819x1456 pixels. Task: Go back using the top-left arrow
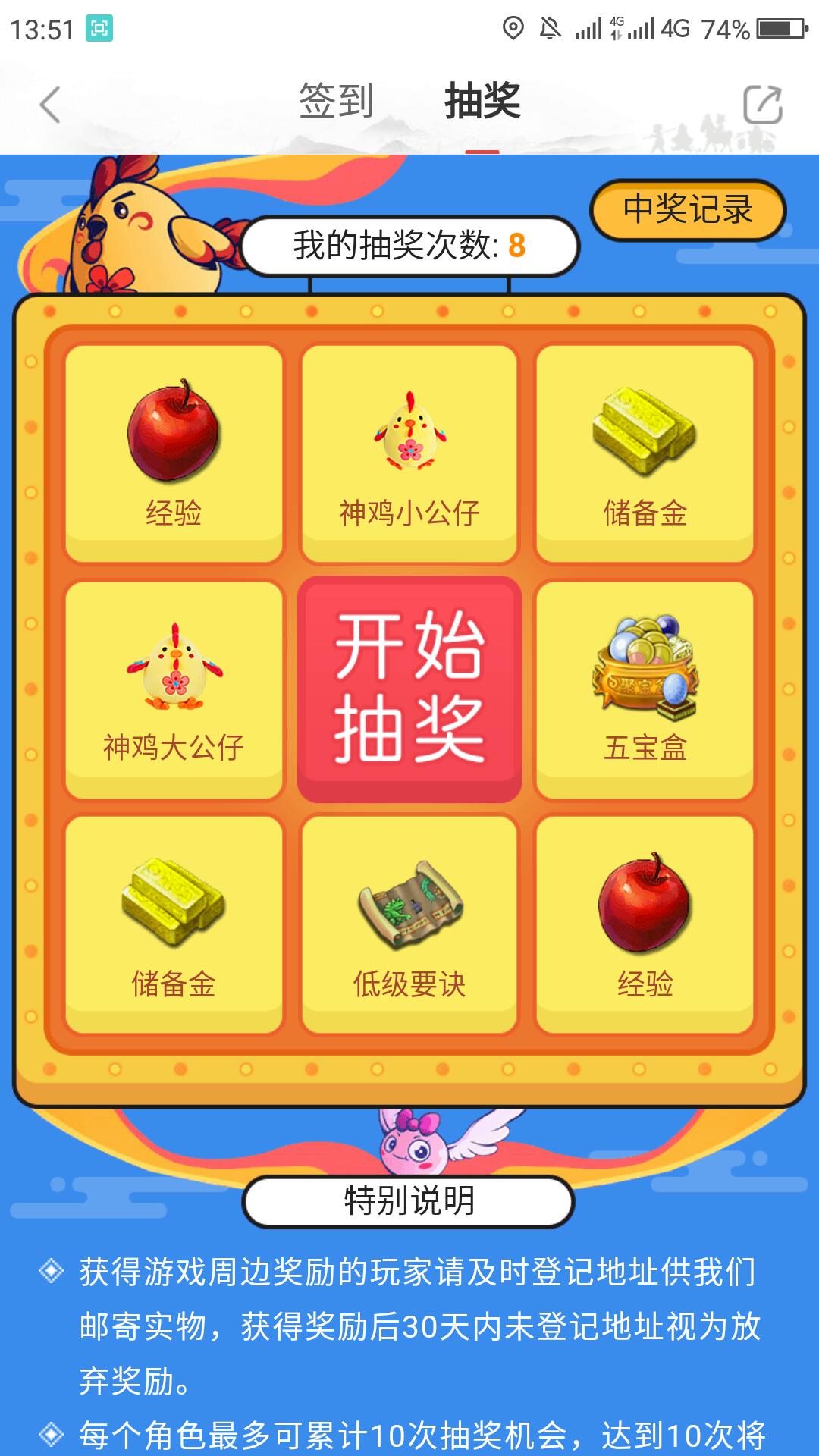(50, 105)
